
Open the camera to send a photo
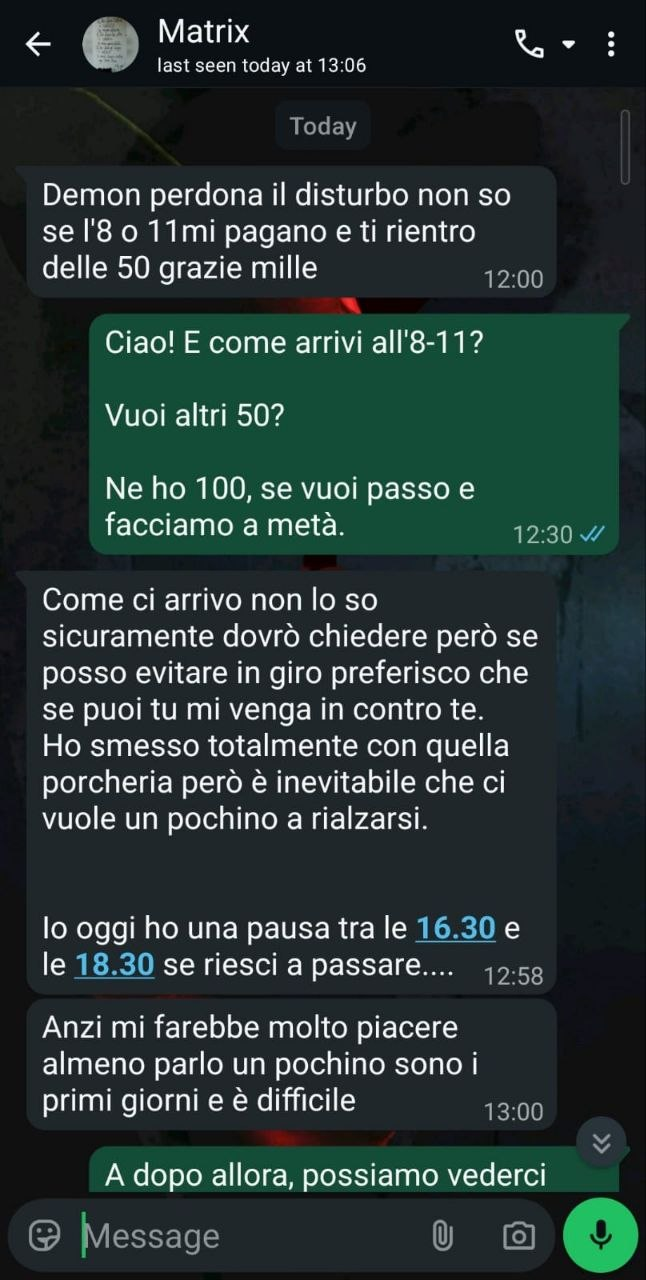pos(518,1236)
